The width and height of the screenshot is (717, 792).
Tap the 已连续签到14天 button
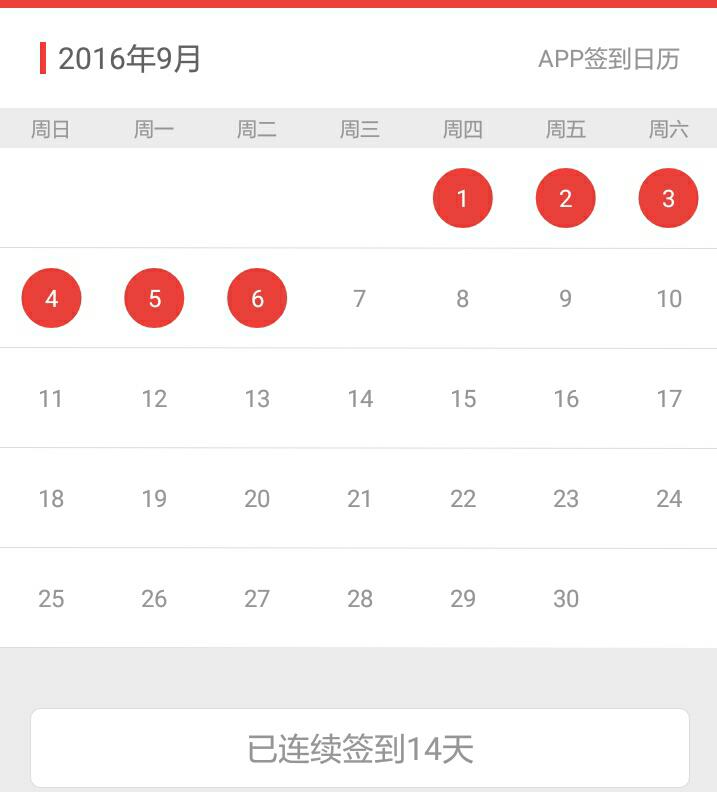coord(360,748)
